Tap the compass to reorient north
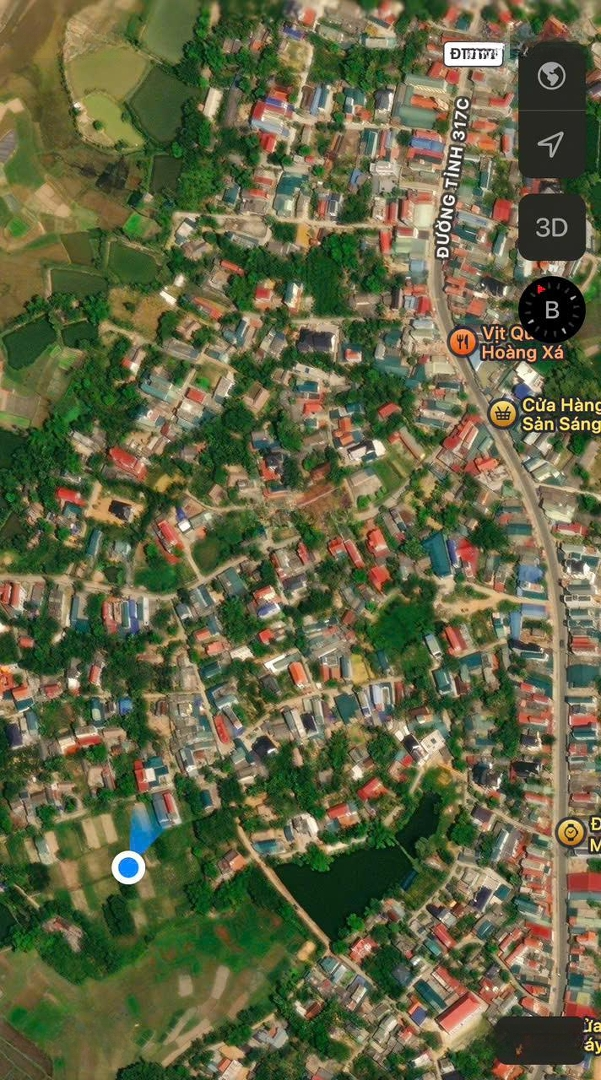601x1080 pixels. [551, 309]
